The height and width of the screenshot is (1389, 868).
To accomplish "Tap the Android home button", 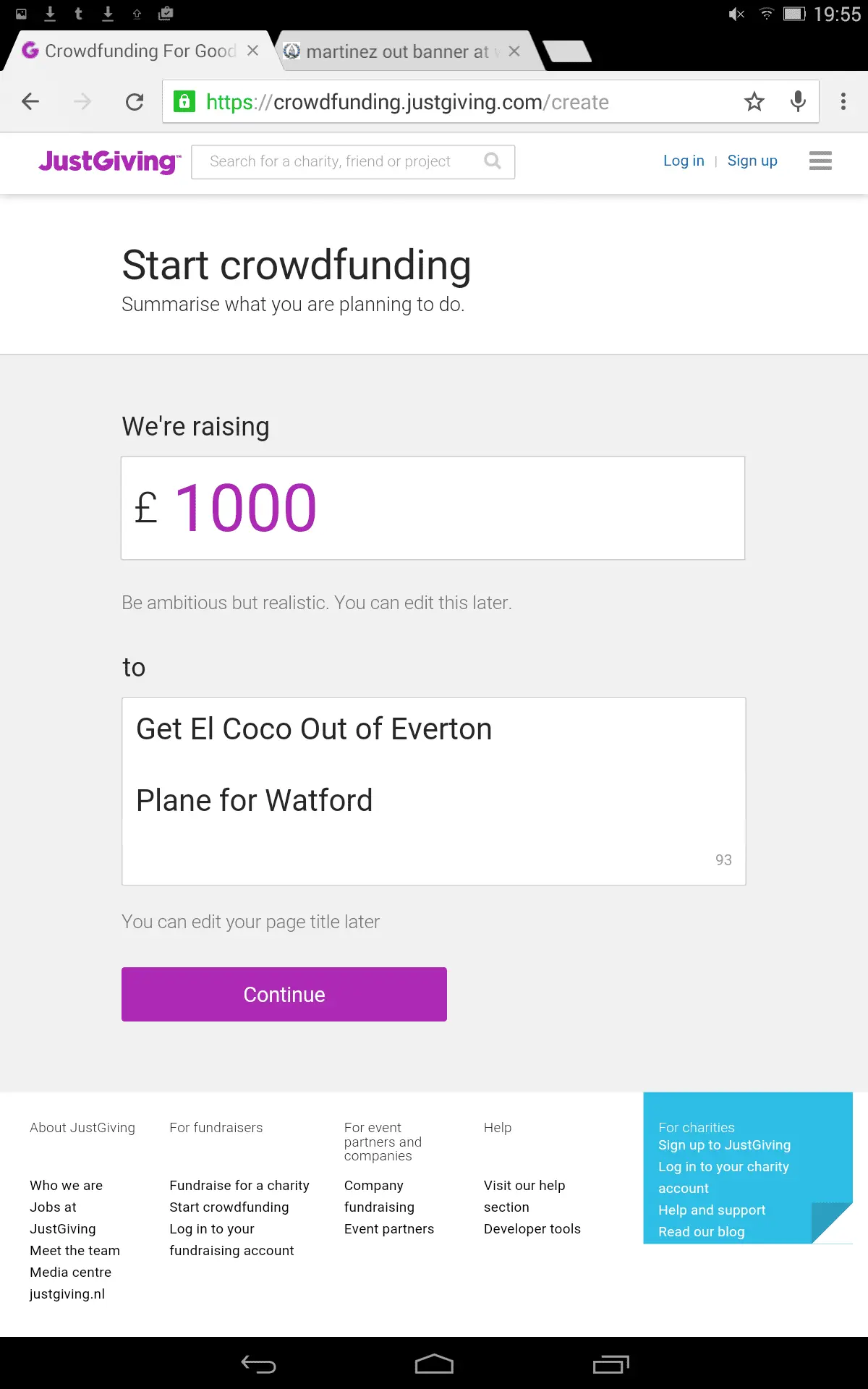I will (434, 1364).
